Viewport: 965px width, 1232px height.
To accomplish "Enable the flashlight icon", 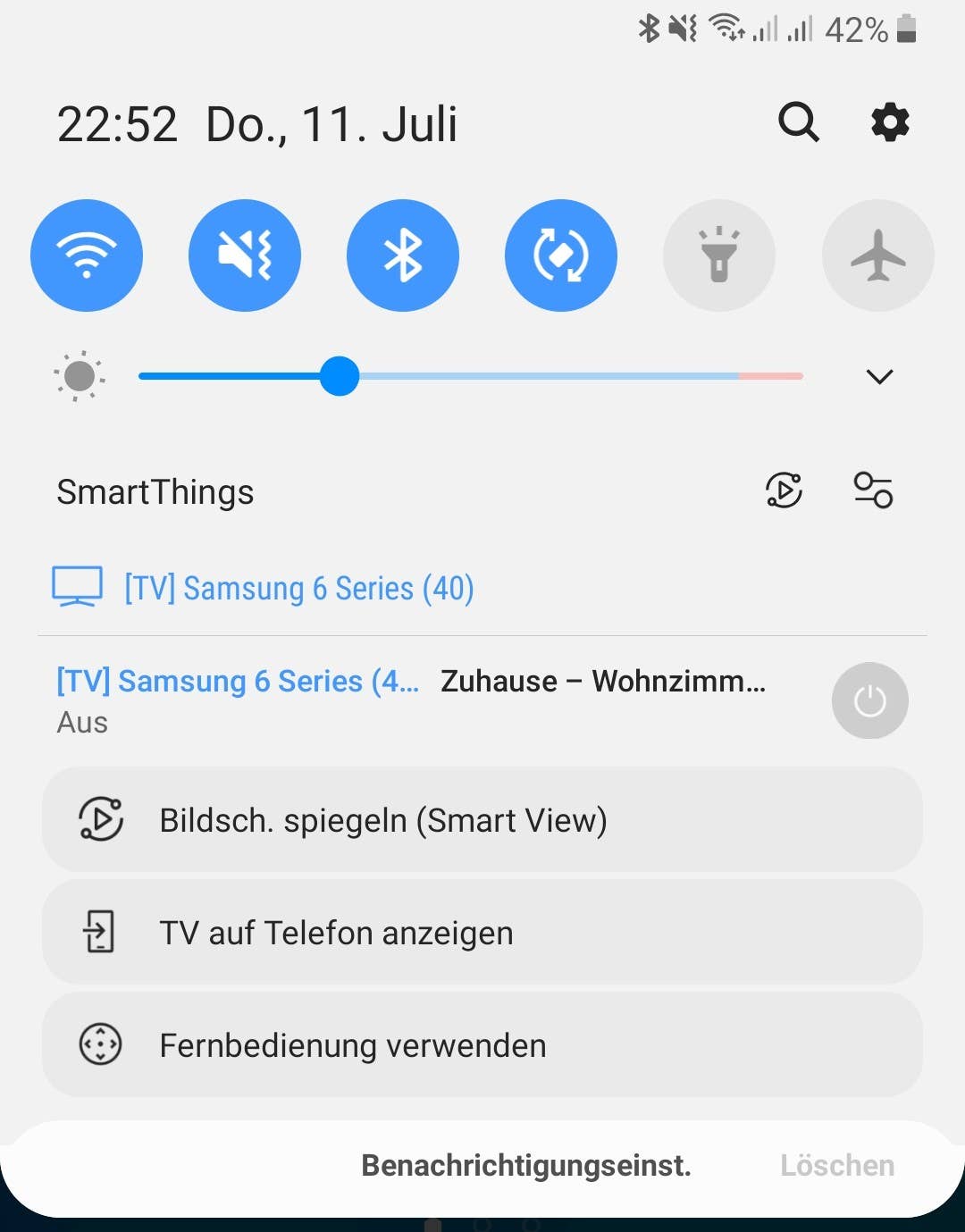I will point(719,255).
